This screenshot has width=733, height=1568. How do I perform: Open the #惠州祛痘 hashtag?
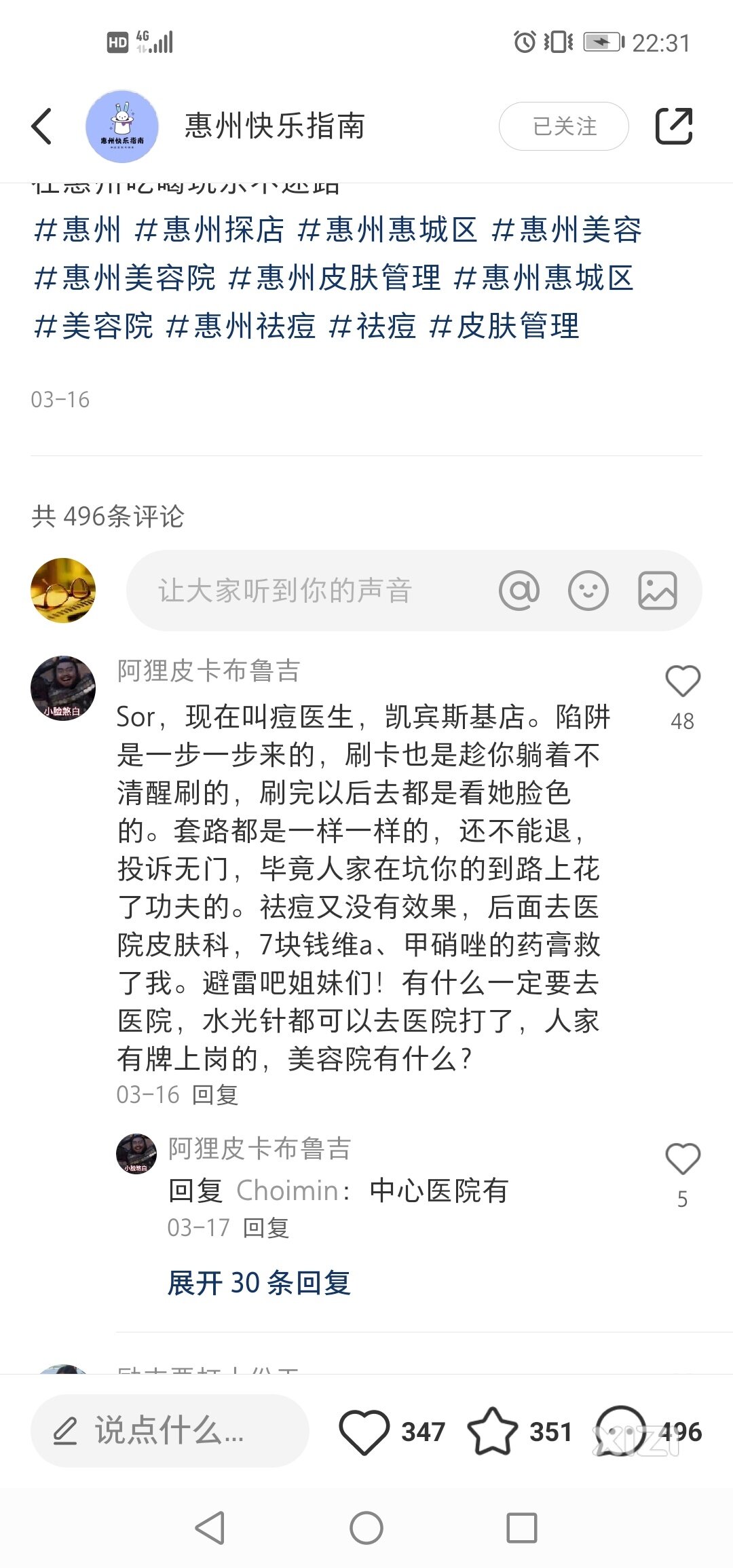pyautogui.click(x=241, y=326)
